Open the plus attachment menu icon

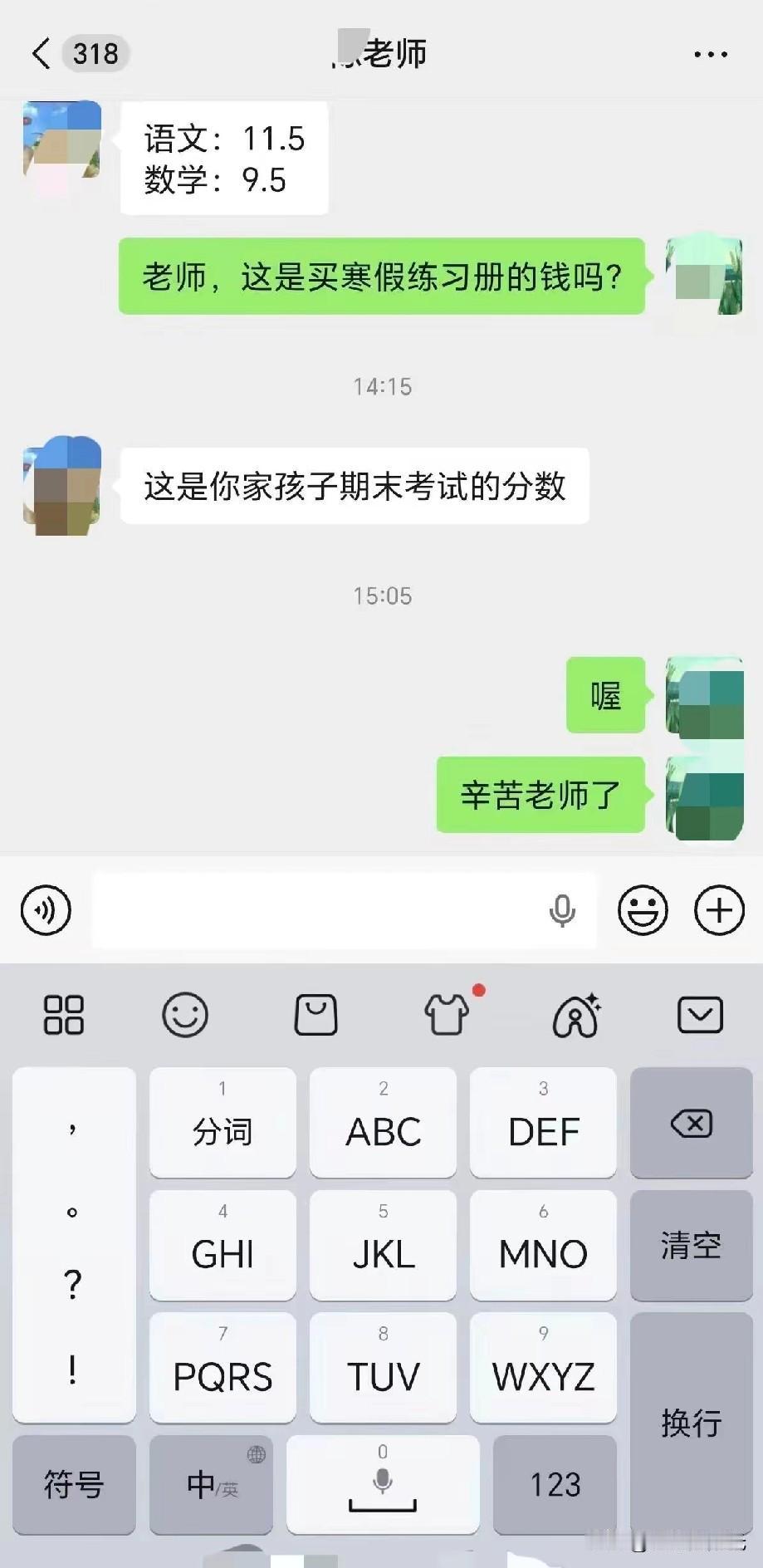point(717,910)
